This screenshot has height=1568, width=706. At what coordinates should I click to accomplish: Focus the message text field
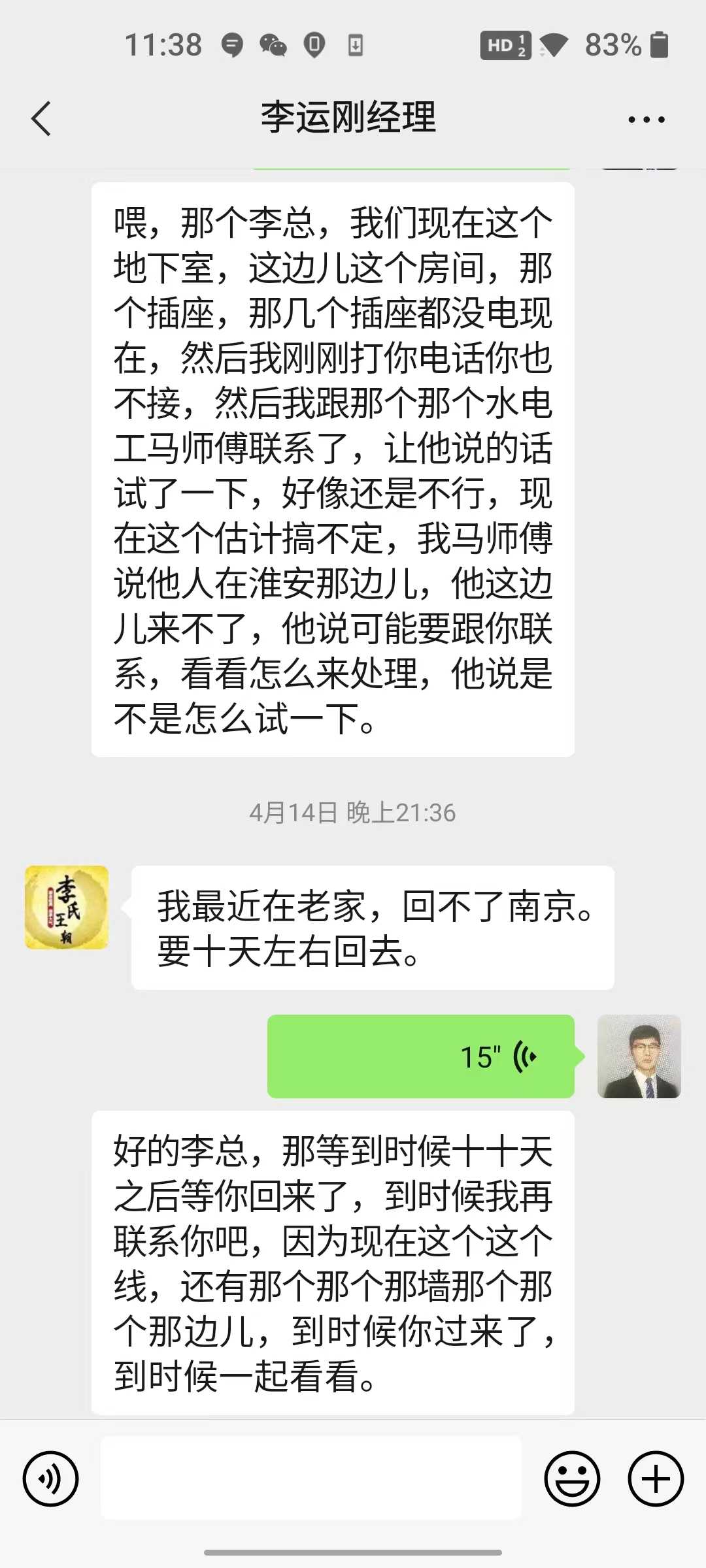311,1478
